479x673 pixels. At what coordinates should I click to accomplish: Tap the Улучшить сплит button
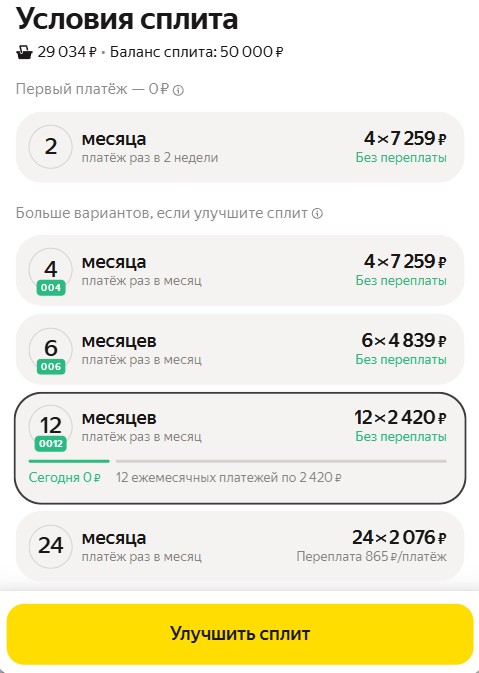(x=240, y=634)
